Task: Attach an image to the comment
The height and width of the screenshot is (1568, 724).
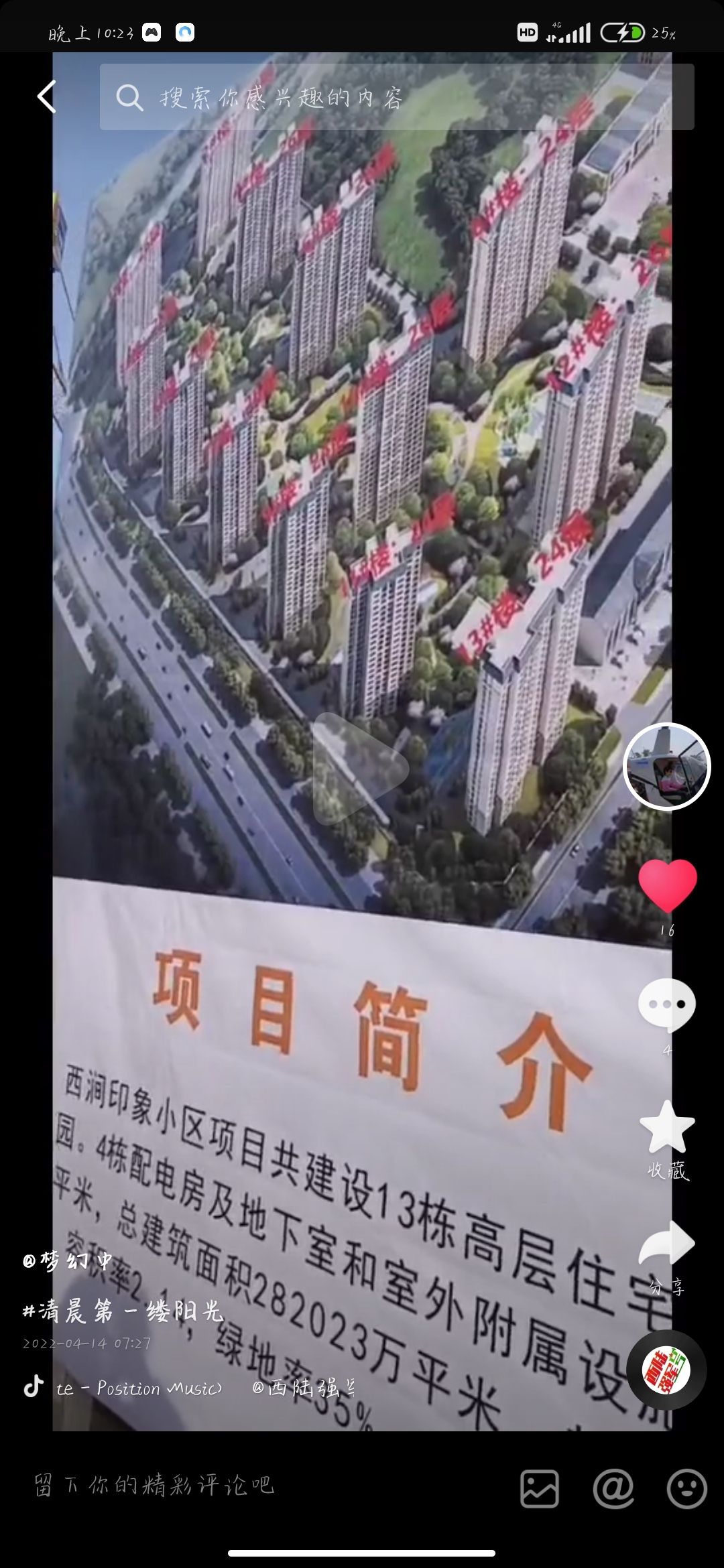Action: [x=540, y=1489]
